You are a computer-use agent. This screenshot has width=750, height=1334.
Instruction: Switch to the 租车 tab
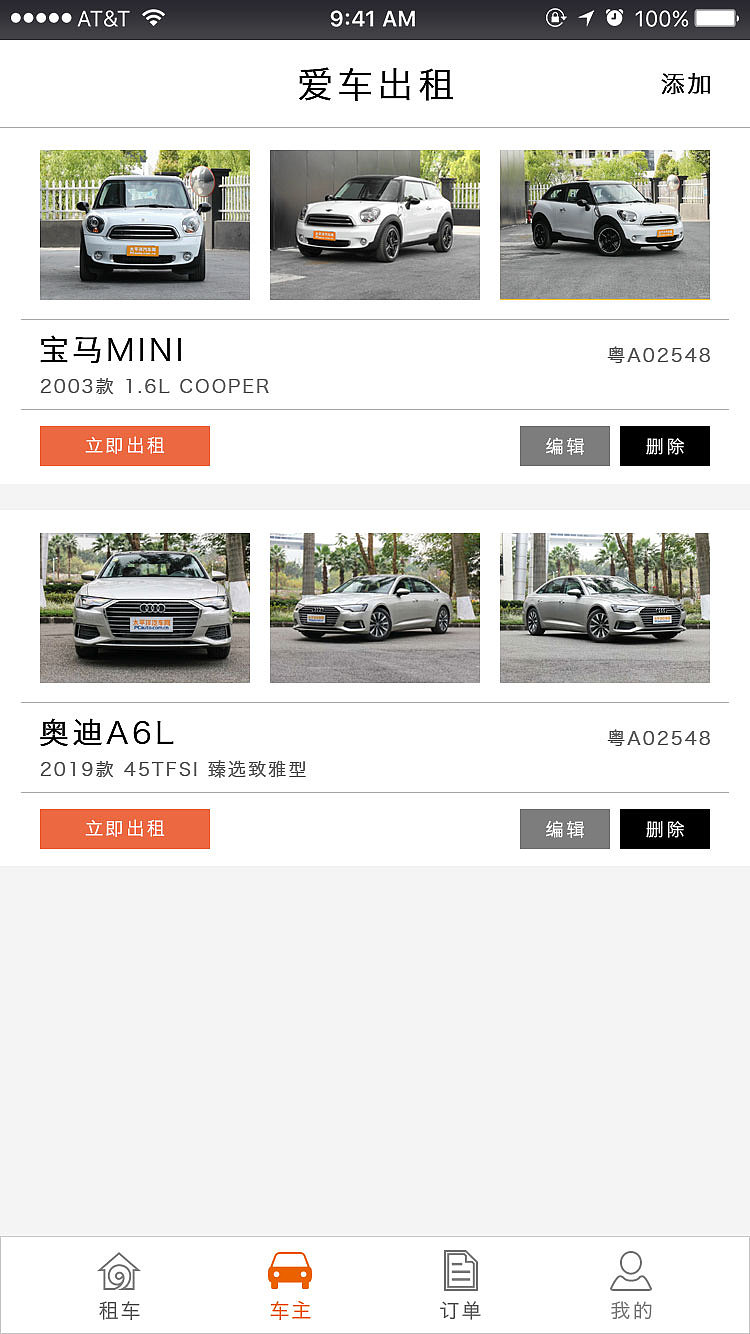(119, 1286)
